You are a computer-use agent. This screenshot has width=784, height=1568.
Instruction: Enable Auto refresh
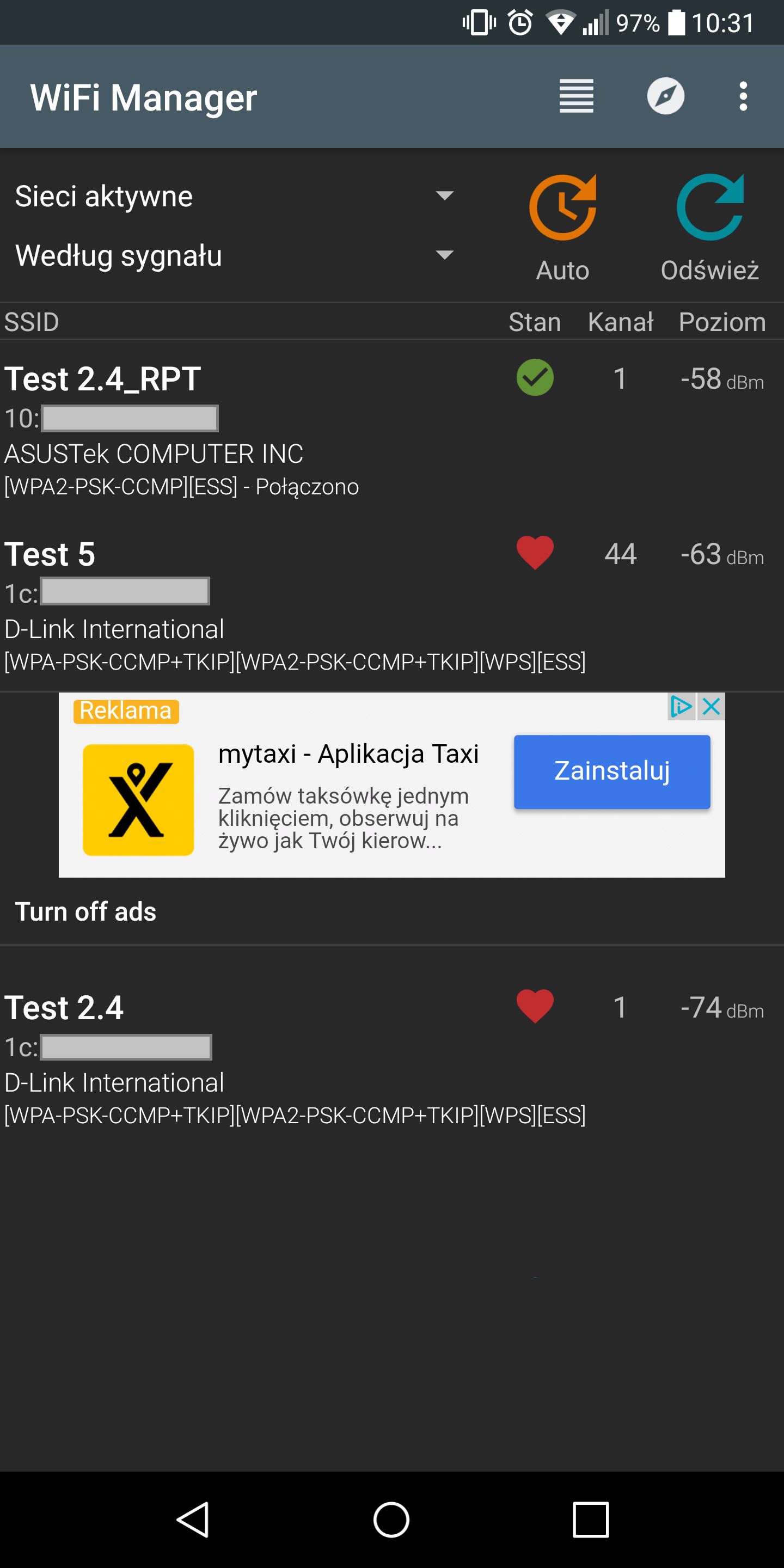tap(562, 228)
